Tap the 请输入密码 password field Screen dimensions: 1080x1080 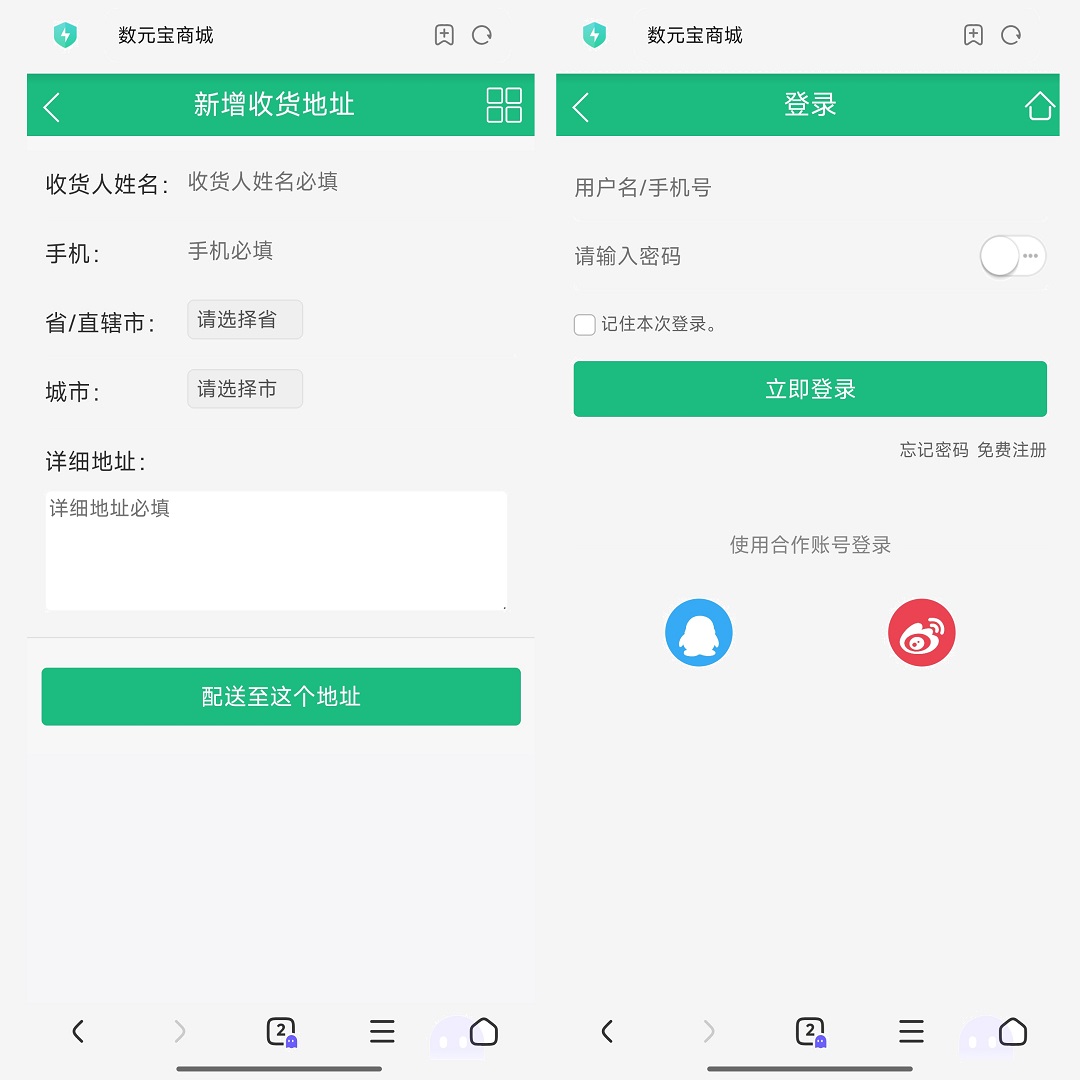click(x=760, y=257)
